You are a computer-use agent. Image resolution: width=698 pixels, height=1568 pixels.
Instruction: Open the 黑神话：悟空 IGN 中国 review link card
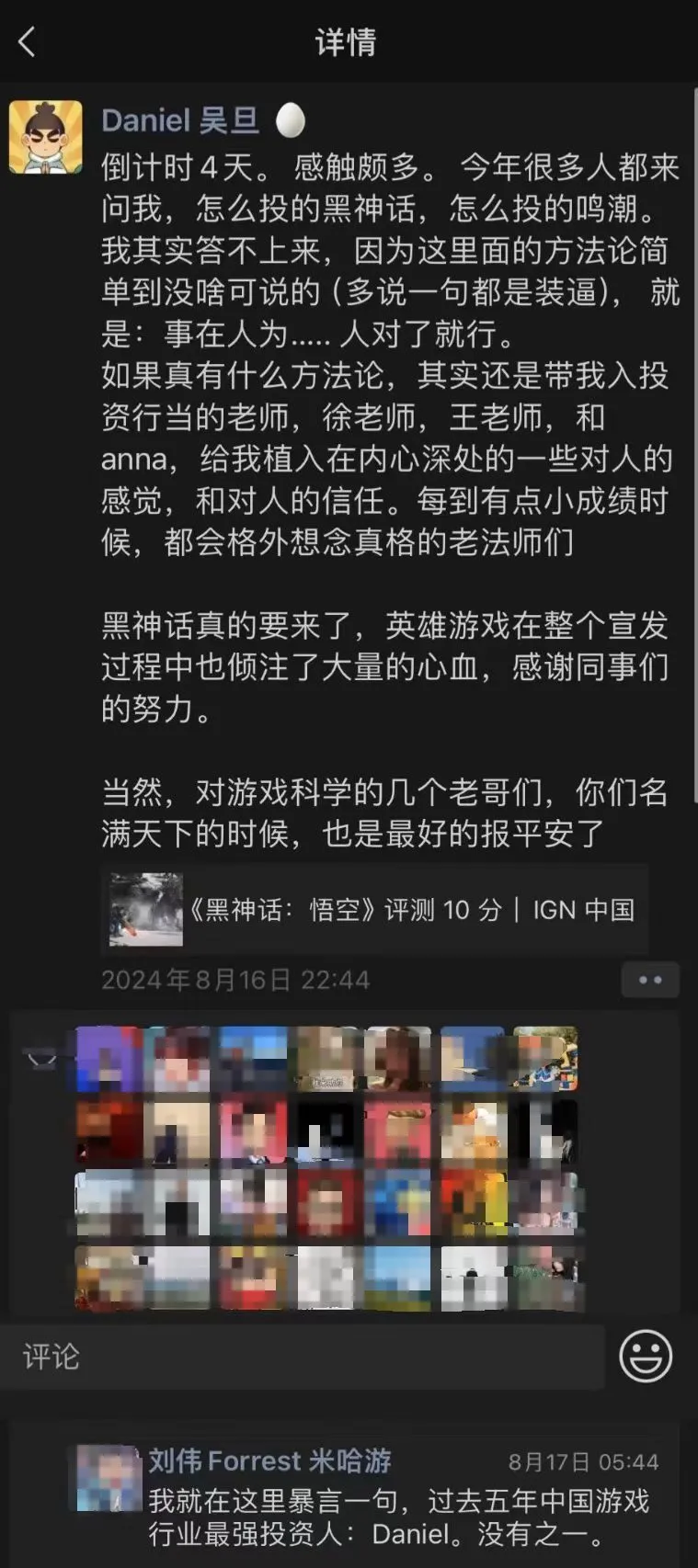pos(374,909)
